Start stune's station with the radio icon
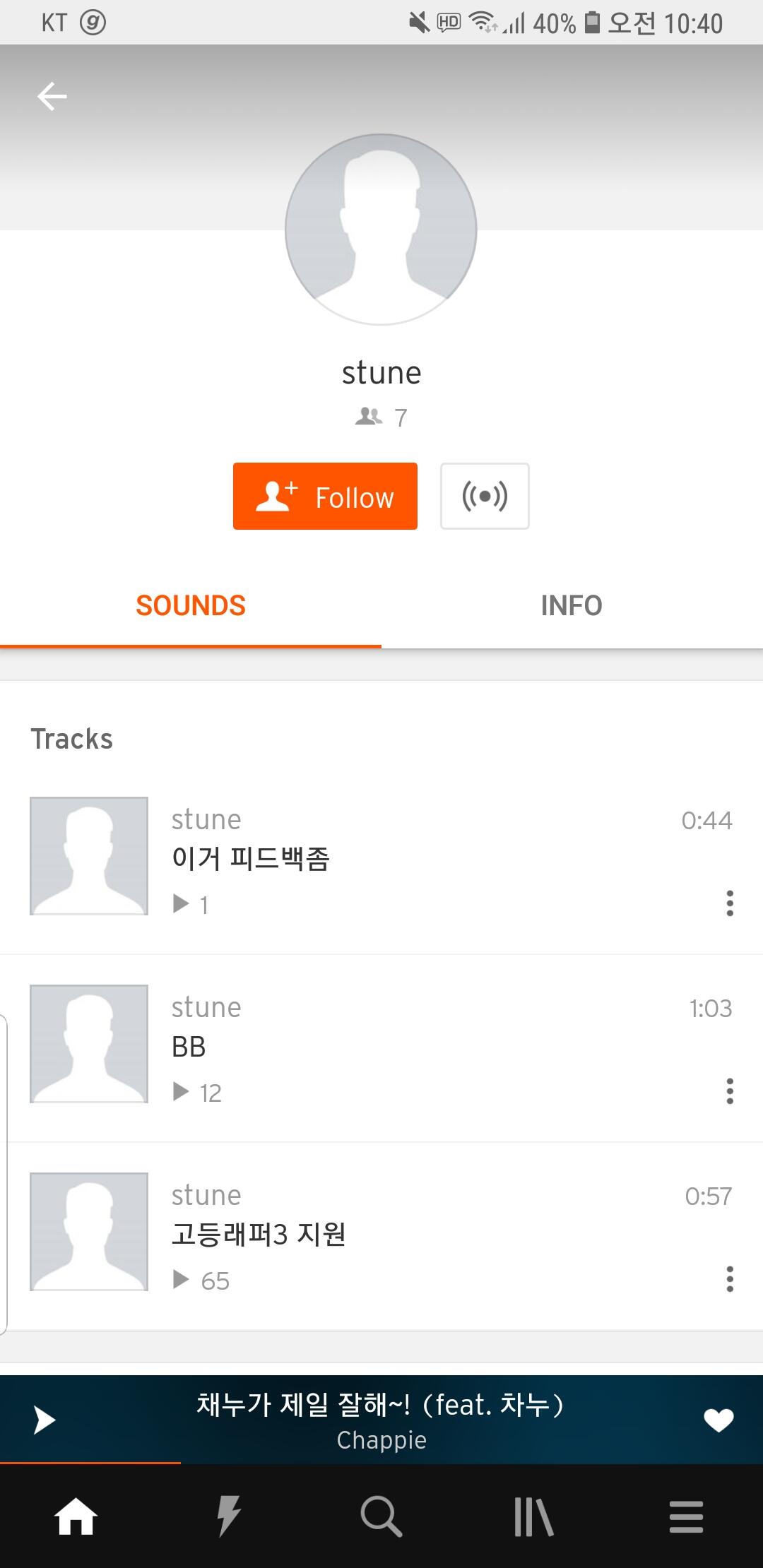The image size is (763, 1568). (x=485, y=496)
